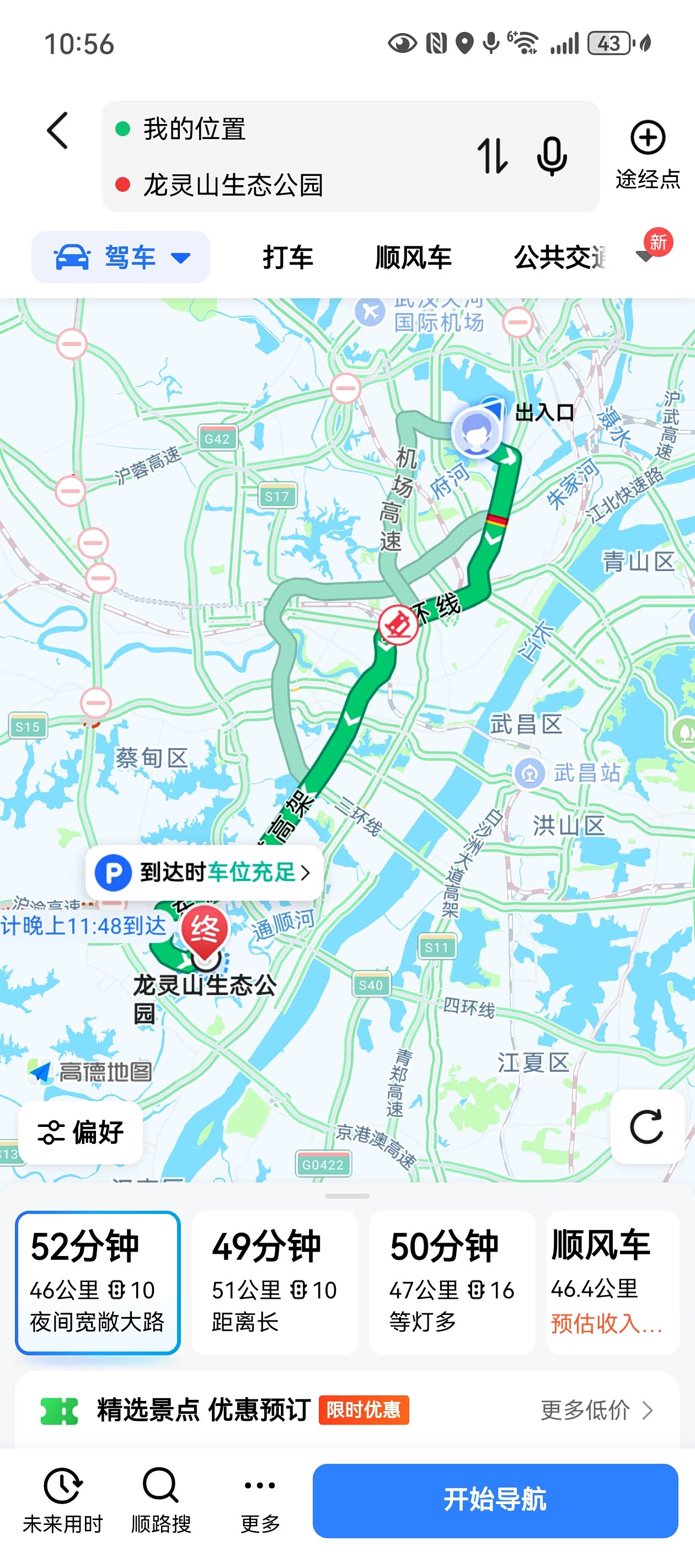Go back using the top-left arrow

57,130
